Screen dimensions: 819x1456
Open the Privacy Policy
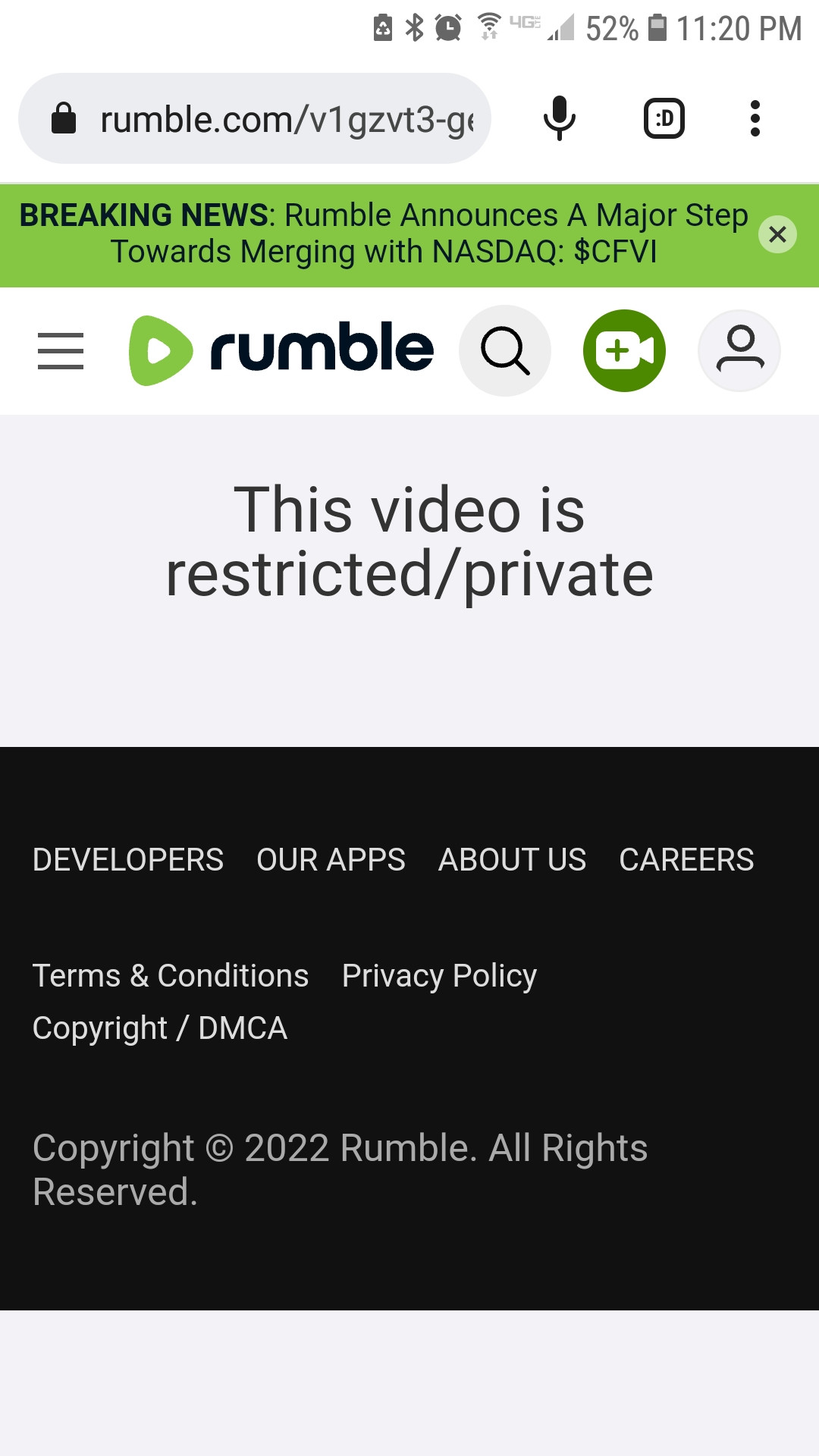439,976
